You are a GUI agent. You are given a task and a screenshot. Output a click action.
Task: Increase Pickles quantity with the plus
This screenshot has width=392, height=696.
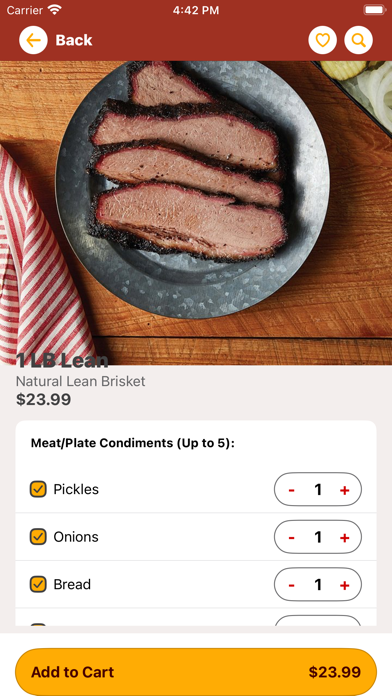point(344,490)
